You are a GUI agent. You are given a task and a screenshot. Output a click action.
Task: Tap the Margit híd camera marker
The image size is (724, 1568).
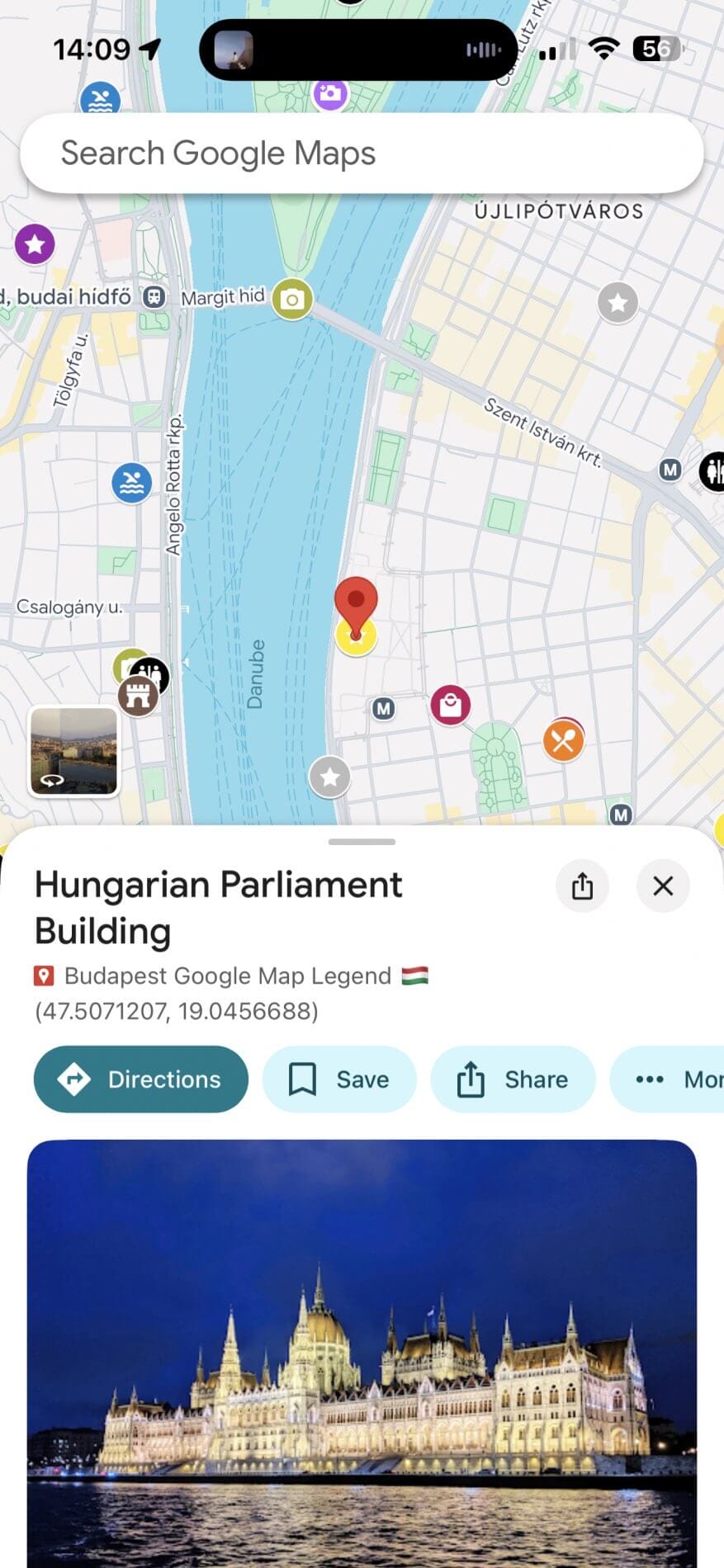click(291, 300)
